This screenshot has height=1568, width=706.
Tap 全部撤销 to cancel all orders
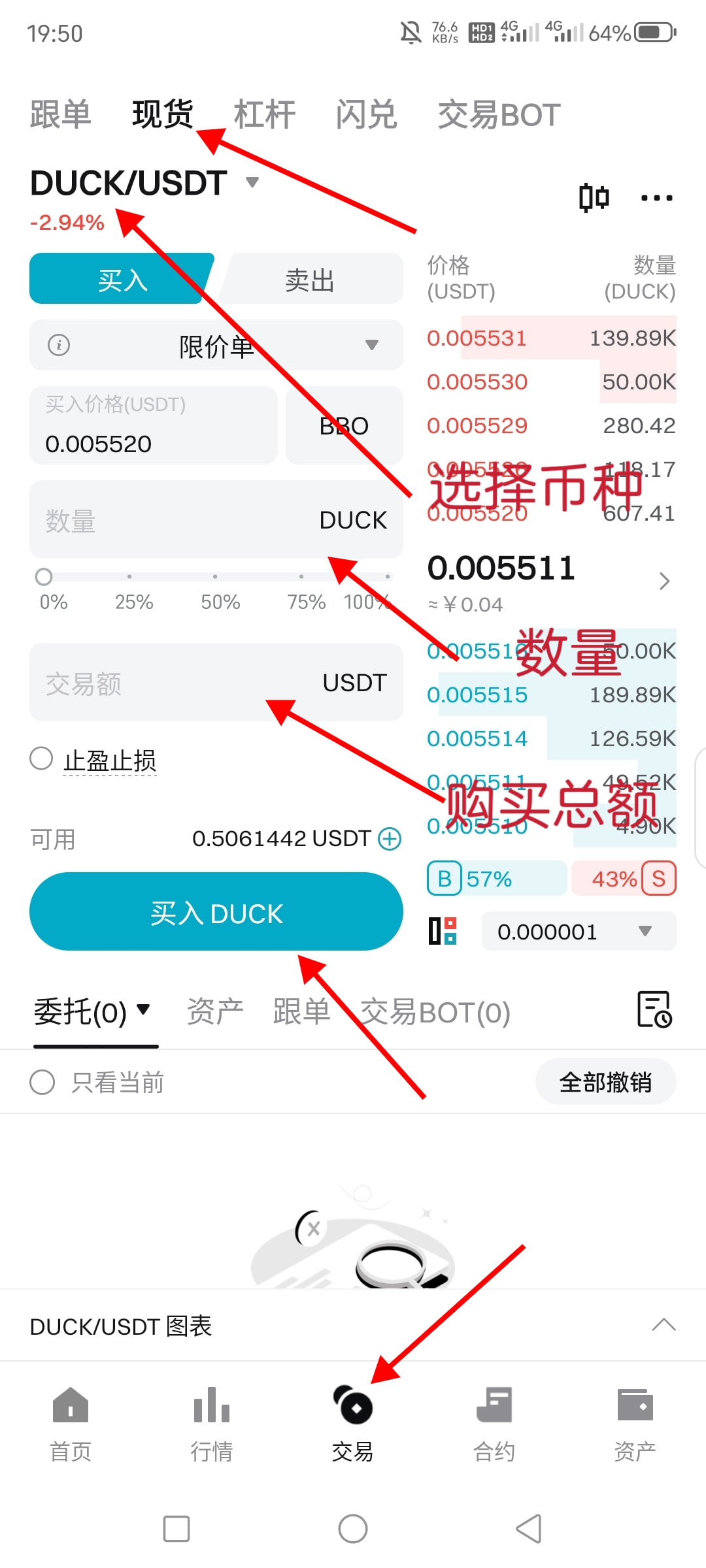click(605, 1082)
